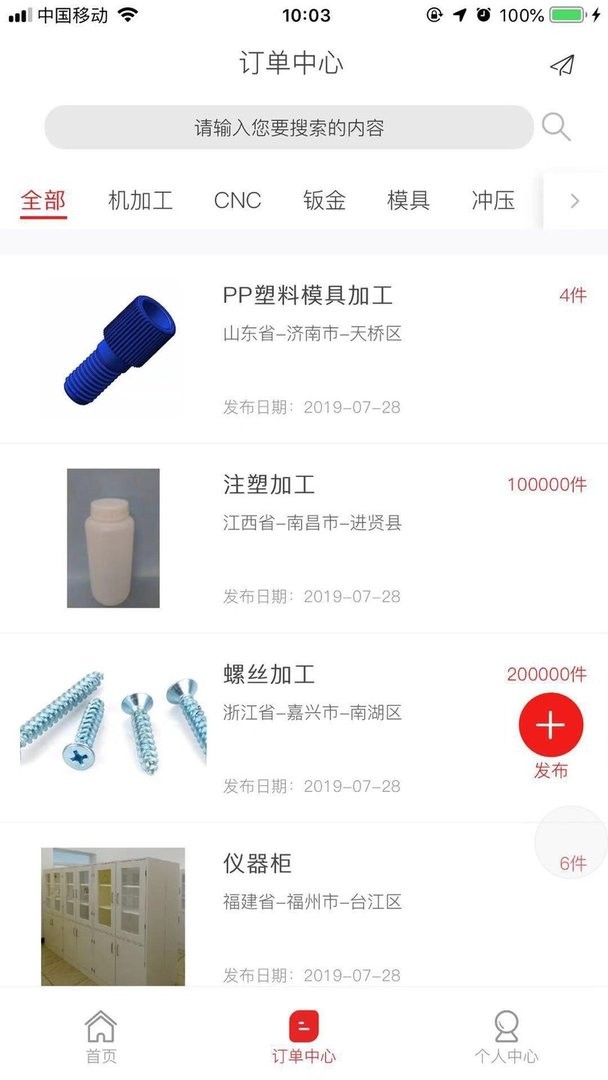The width and height of the screenshot is (608, 1080).
Task: Switch to the 模具 tab
Action: pos(408,200)
